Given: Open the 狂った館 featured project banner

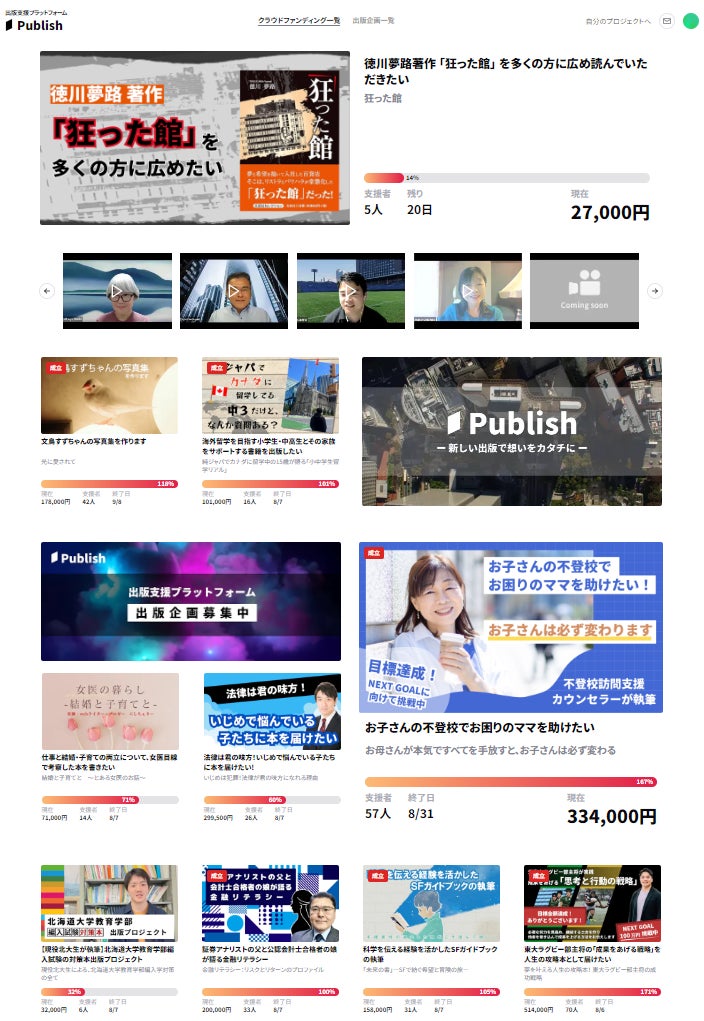Looking at the screenshot, I should pos(195,138).
